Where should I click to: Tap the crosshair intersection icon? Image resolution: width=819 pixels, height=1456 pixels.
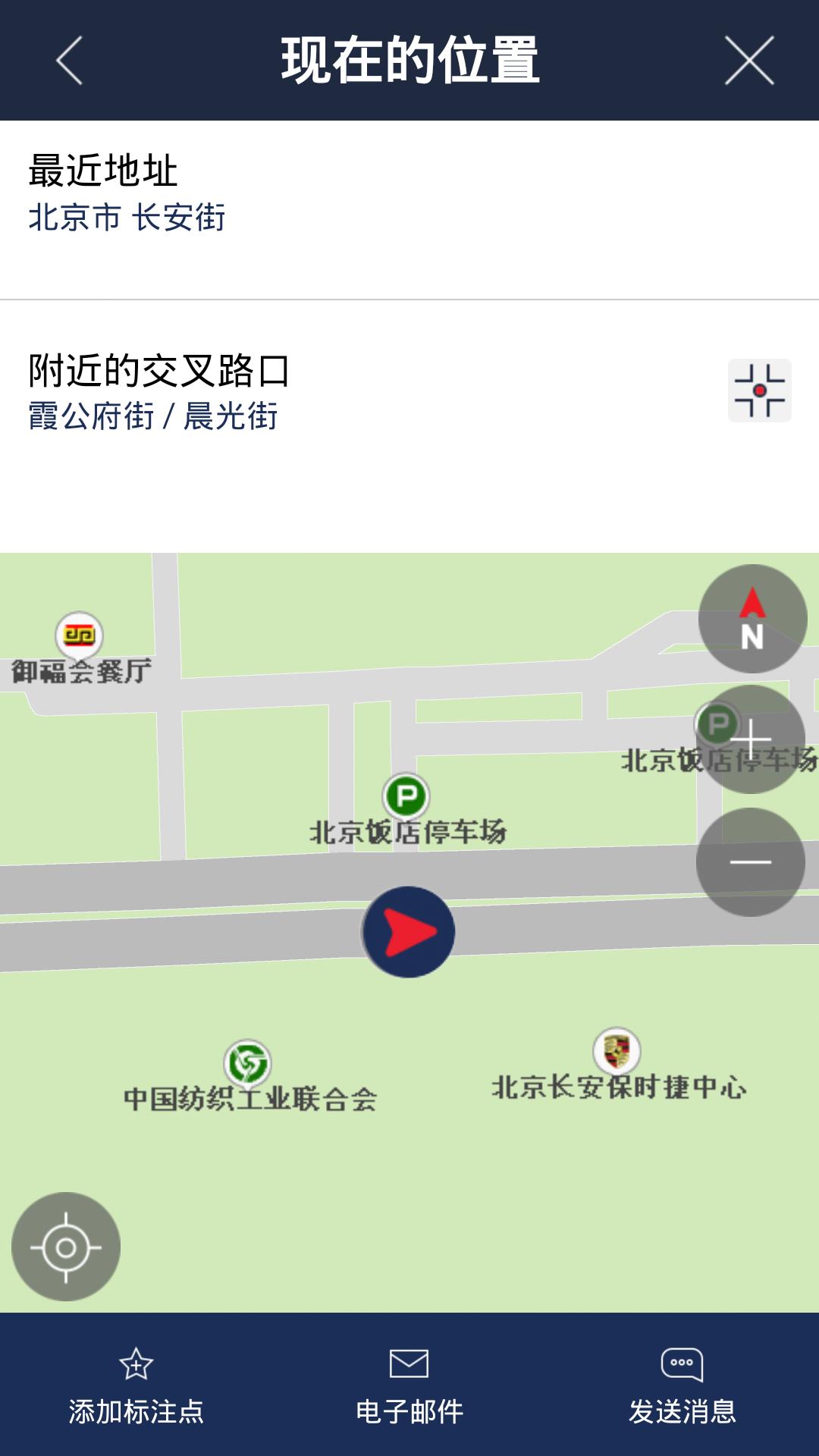point(759,391)
